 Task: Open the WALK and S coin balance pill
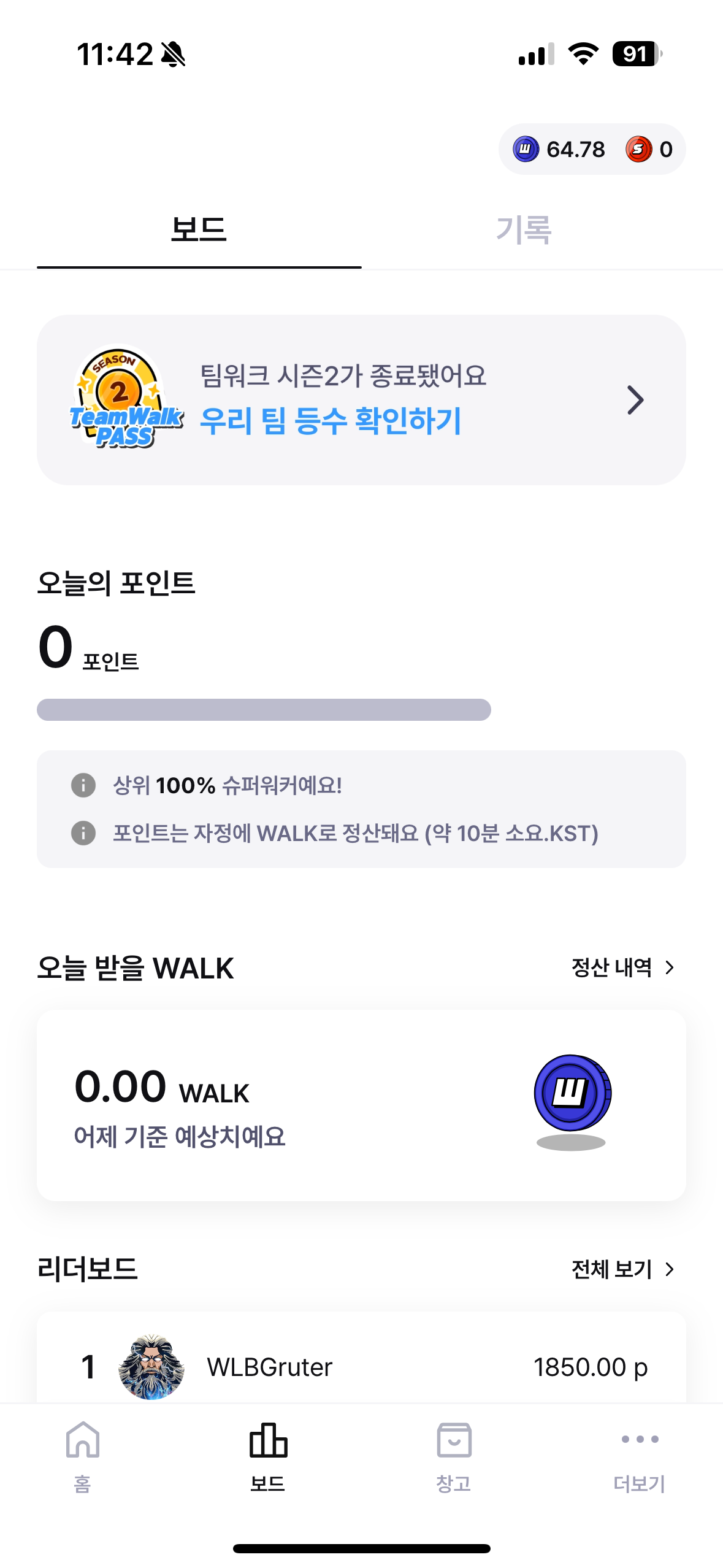point(592,149)
